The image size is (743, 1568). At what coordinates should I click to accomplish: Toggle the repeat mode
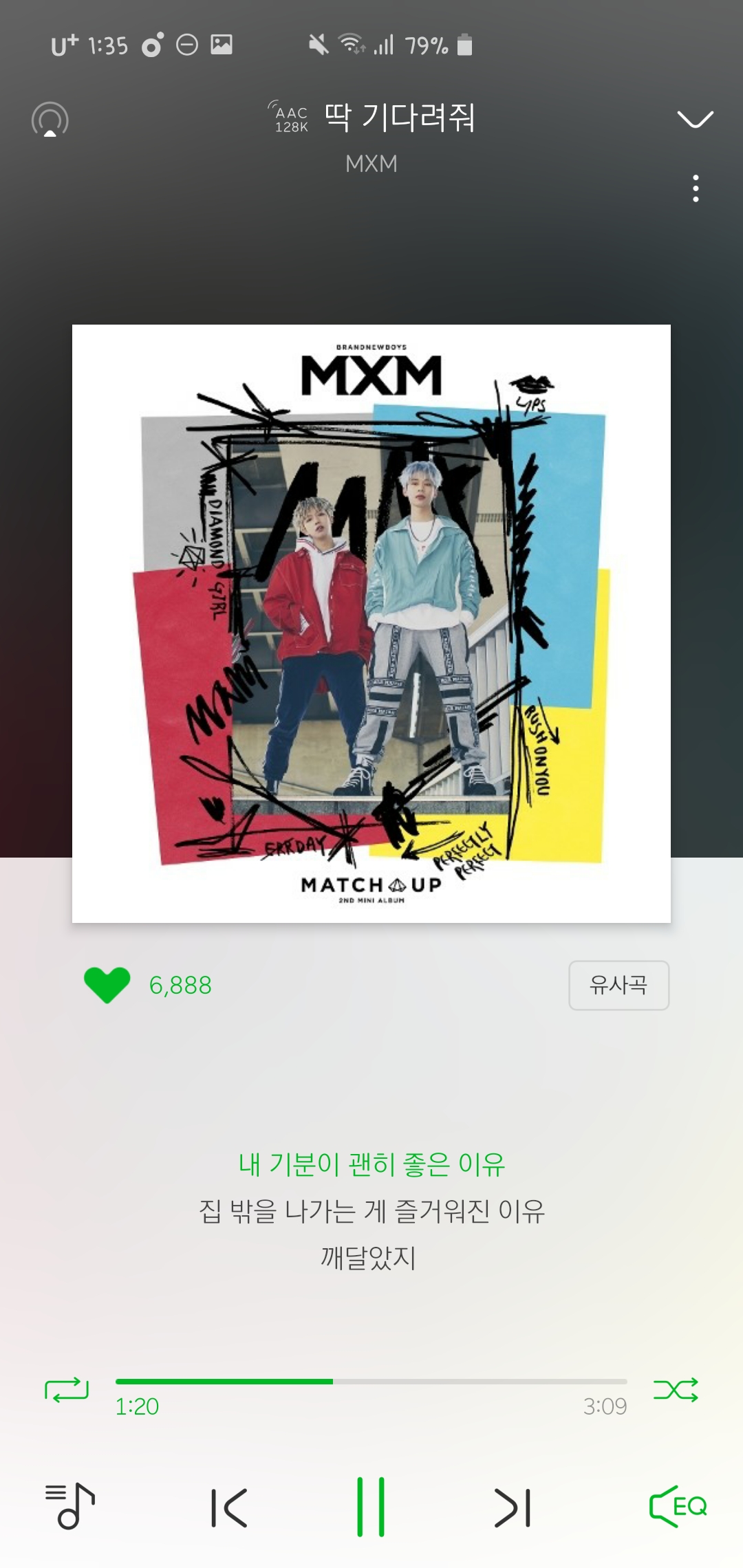tap(67, 1389)
